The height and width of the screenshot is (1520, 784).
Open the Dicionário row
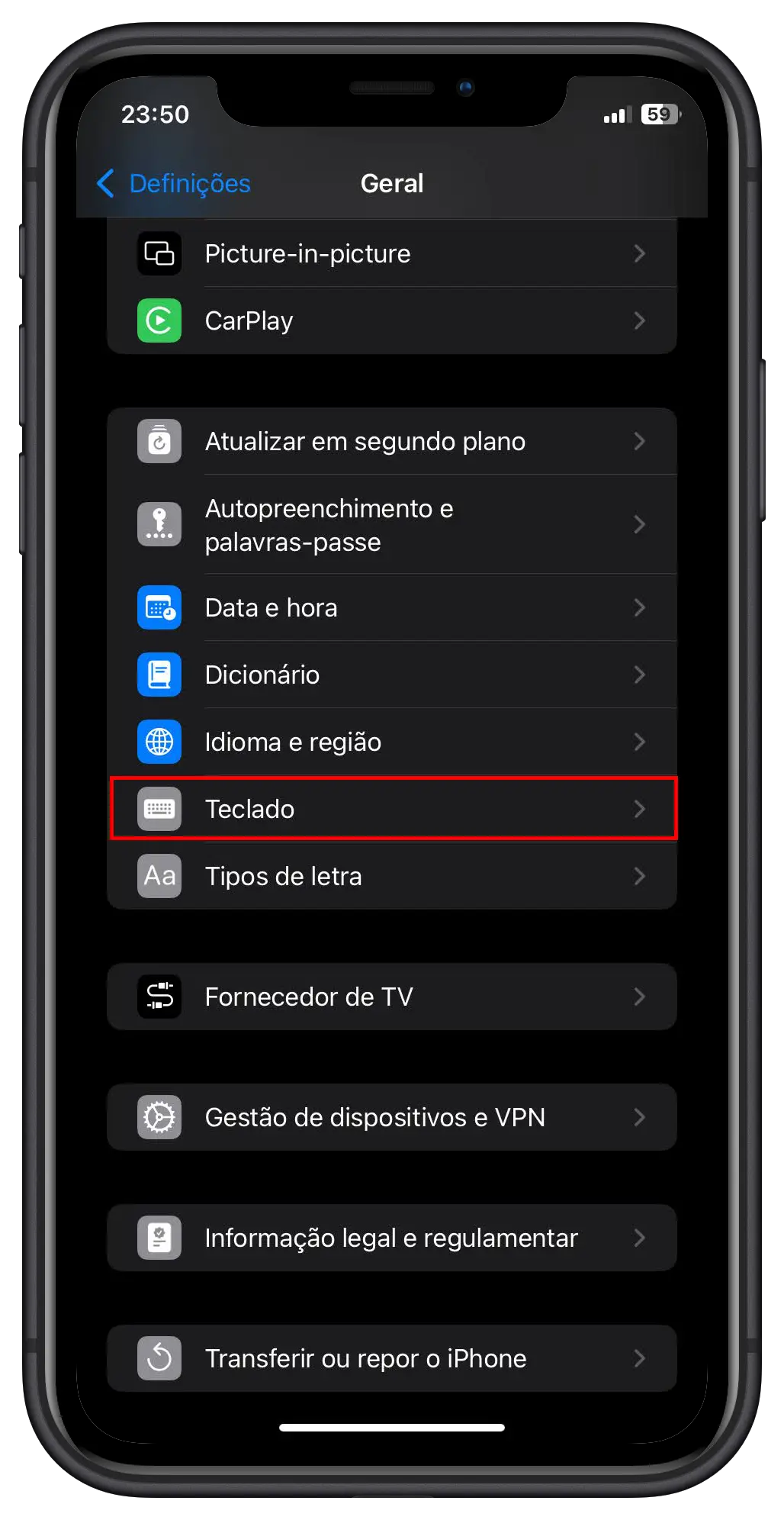391,675
